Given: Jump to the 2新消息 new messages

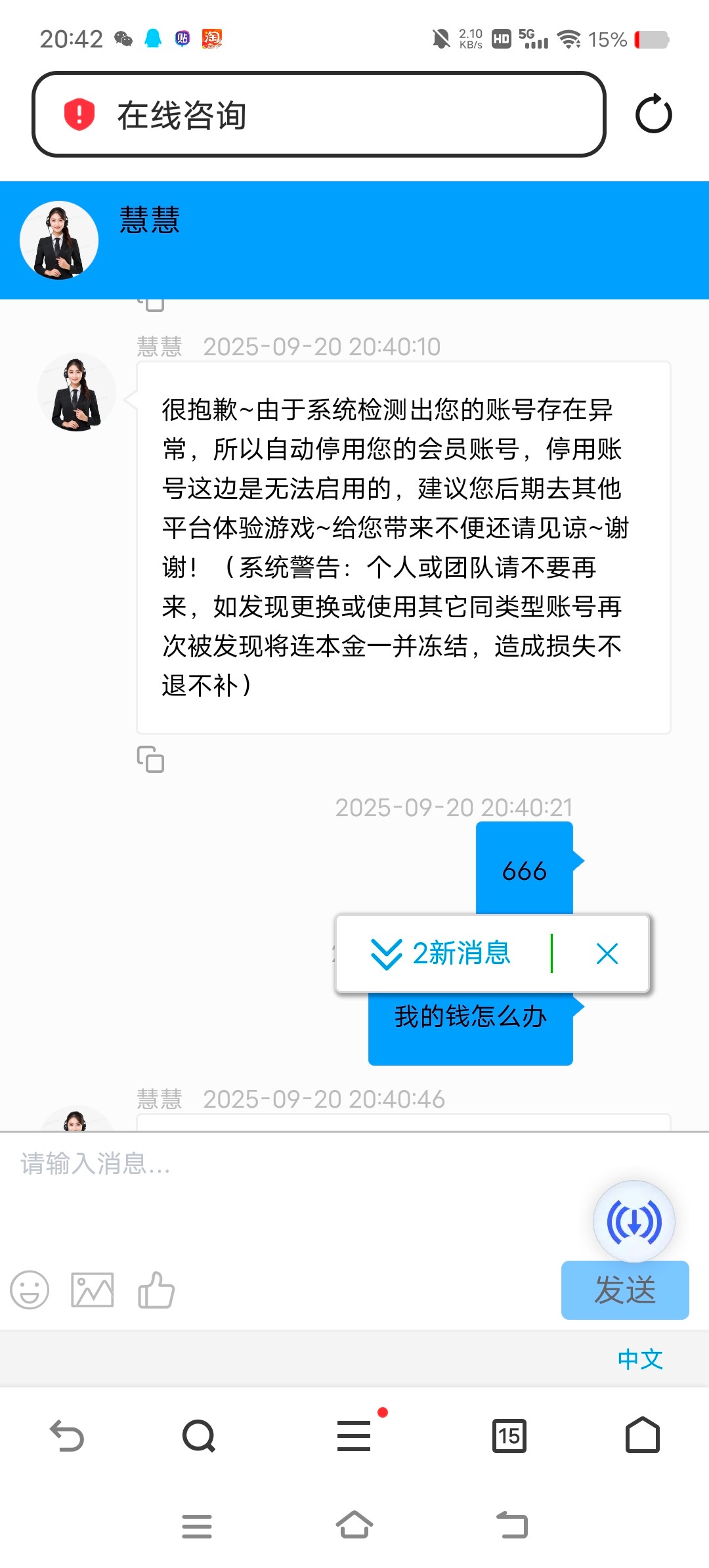Looking at the screenshot, I should pyautogui.click(x=441, y=953).
